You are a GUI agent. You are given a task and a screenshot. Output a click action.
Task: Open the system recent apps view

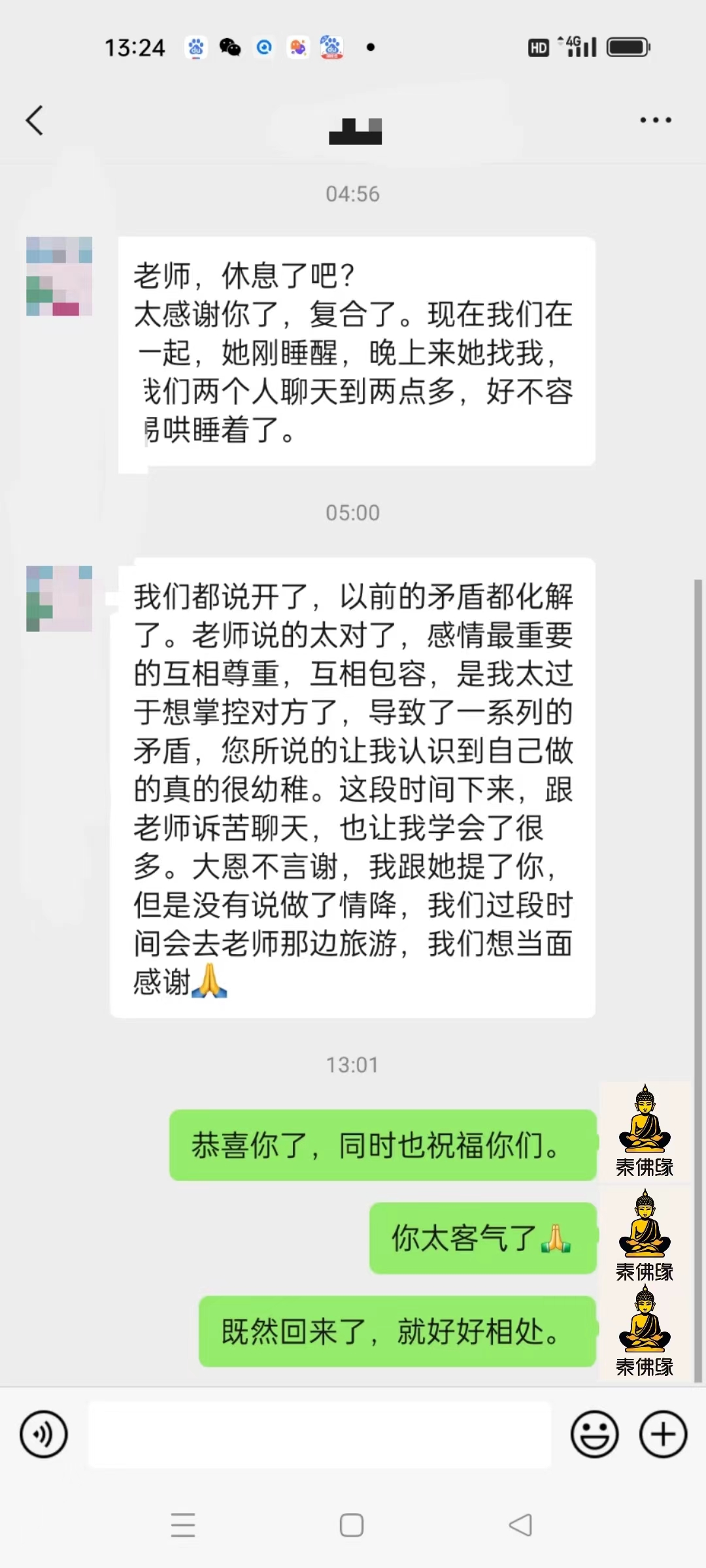point(183,1526)
